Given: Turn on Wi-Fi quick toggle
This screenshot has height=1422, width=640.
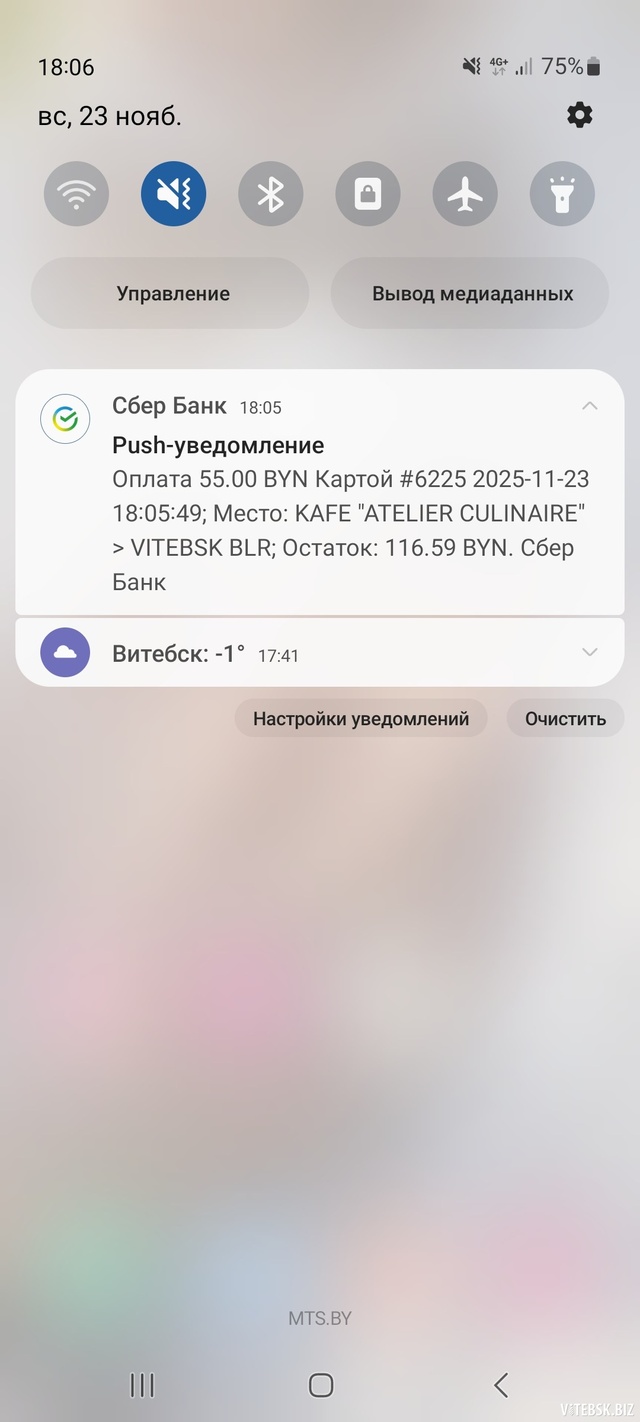Looking at the screenshot, I should [76, 194].
